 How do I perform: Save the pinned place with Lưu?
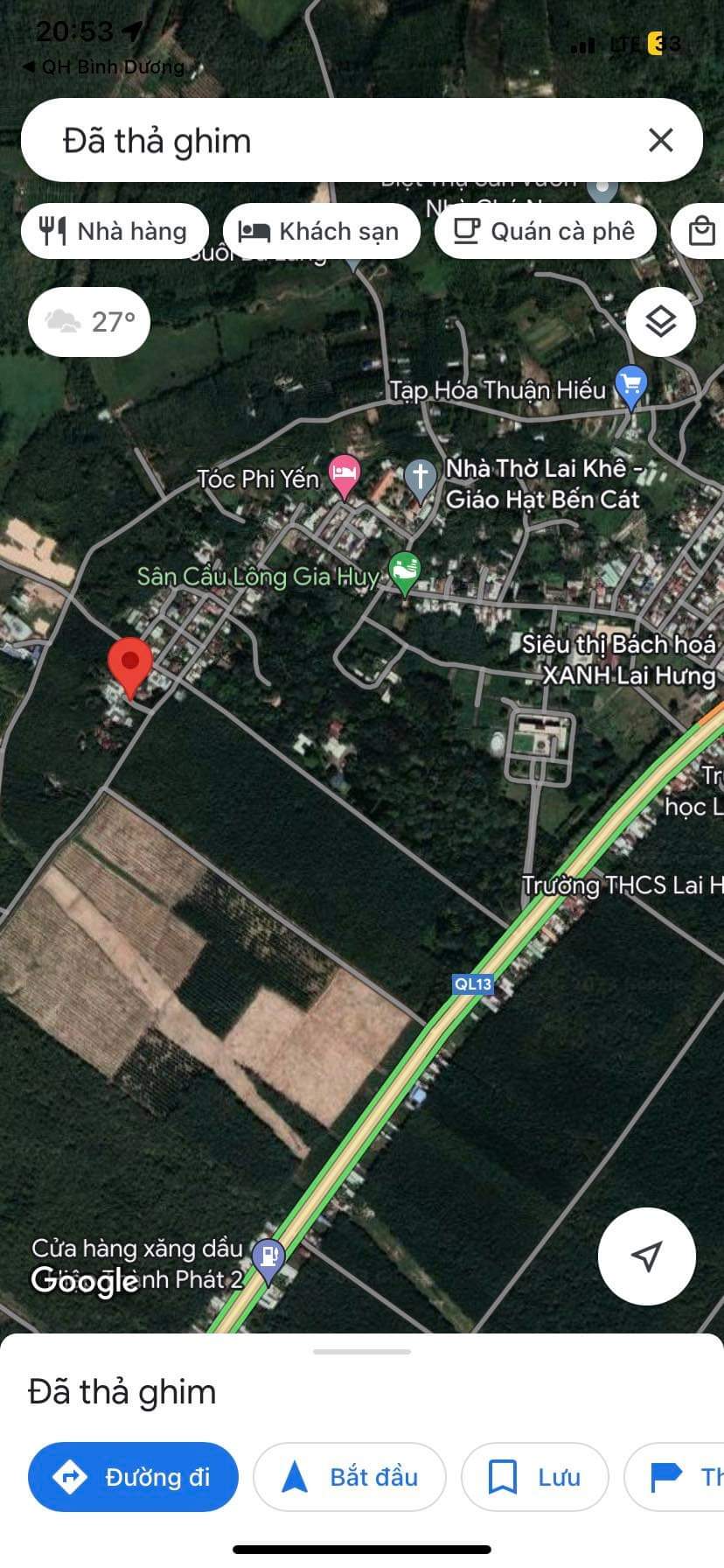[x=534, y=1477]
